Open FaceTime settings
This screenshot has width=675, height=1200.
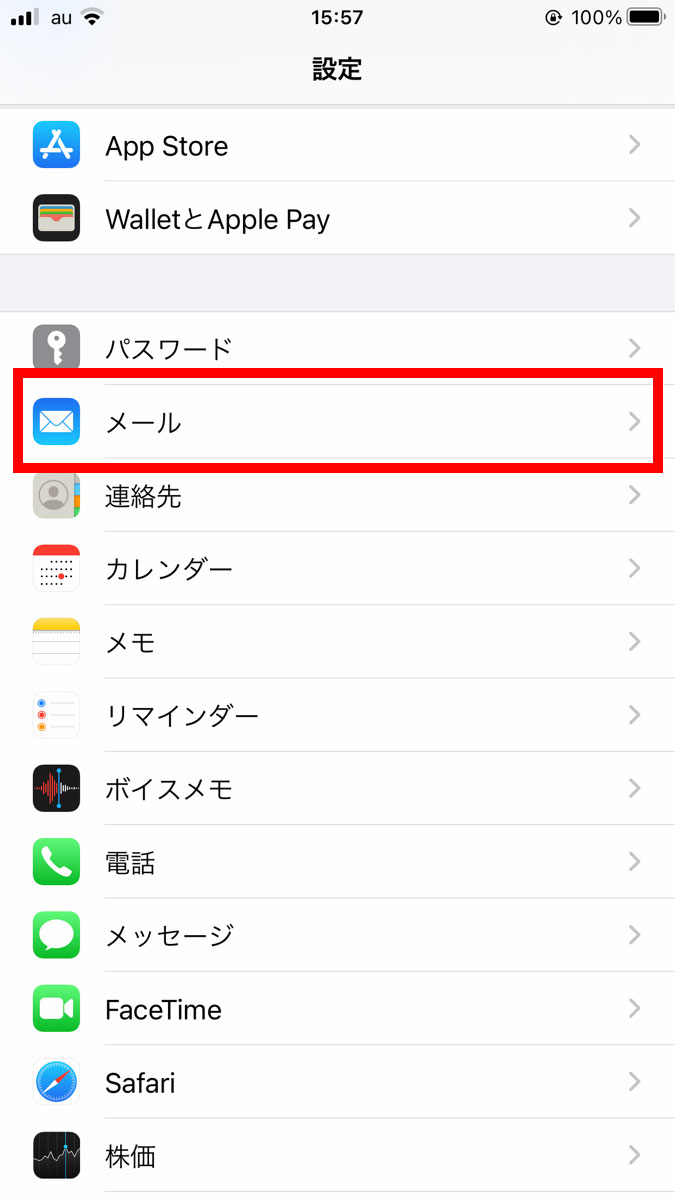[x=337, y=1008]
